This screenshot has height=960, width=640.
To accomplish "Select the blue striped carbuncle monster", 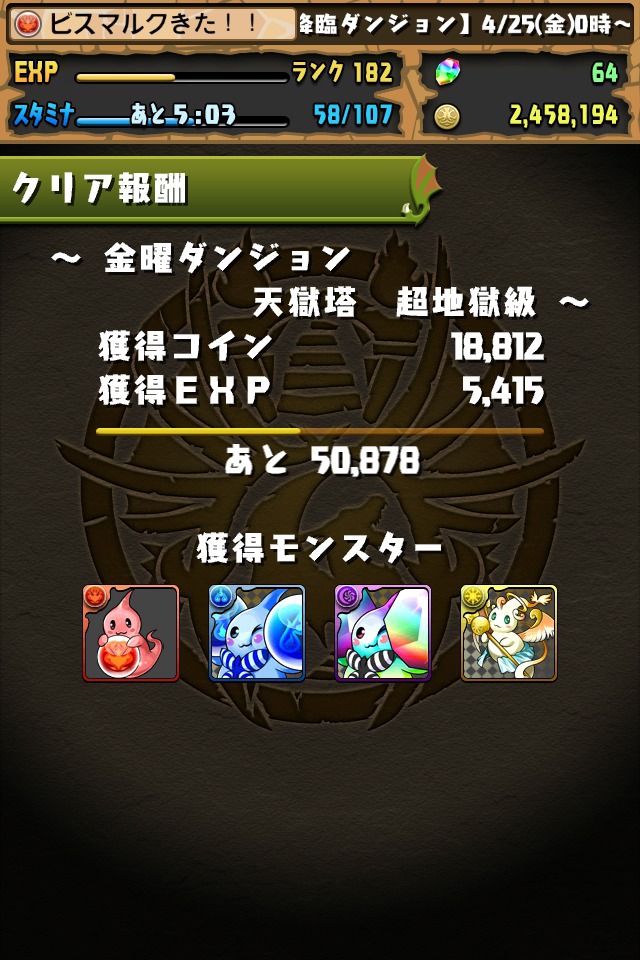I will (x=257, y=633).
